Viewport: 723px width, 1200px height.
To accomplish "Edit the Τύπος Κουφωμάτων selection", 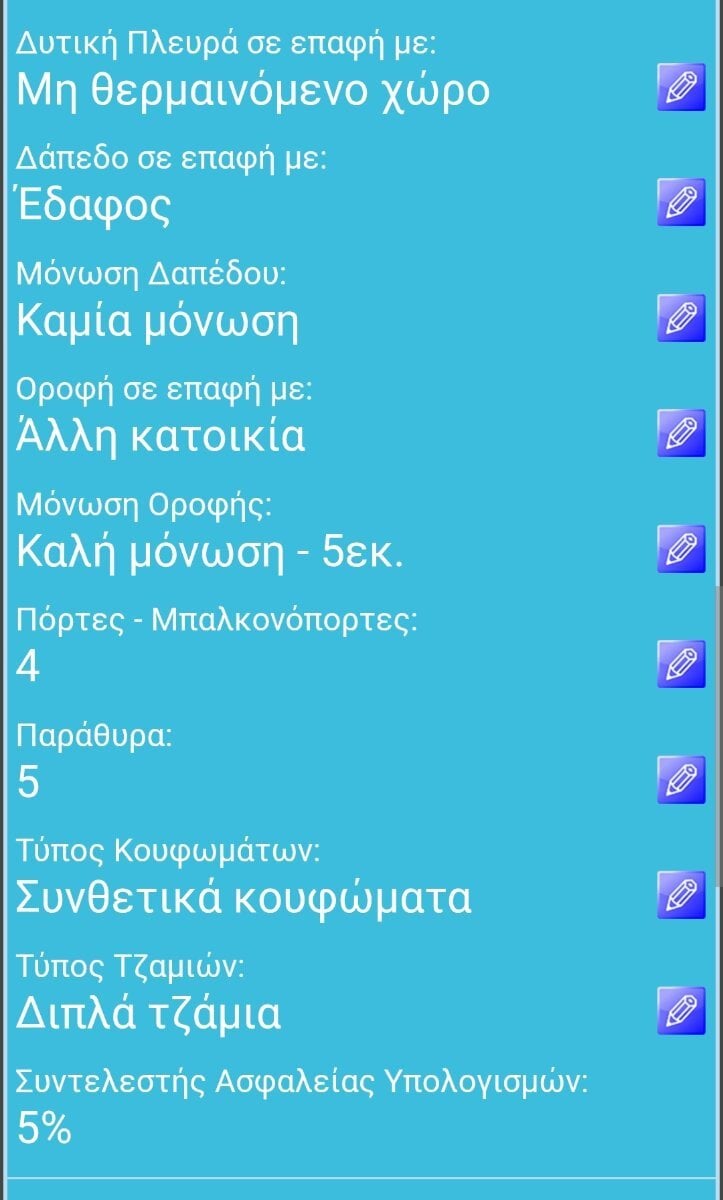I will (x=681, y=895).
